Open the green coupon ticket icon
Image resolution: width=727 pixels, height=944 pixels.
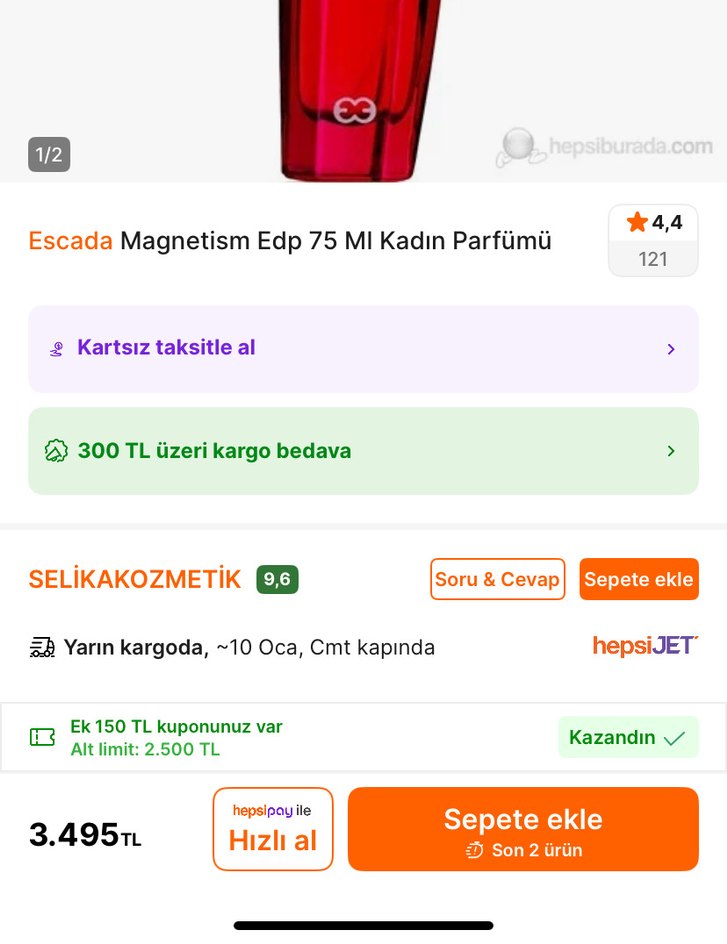tap(44, 736)
